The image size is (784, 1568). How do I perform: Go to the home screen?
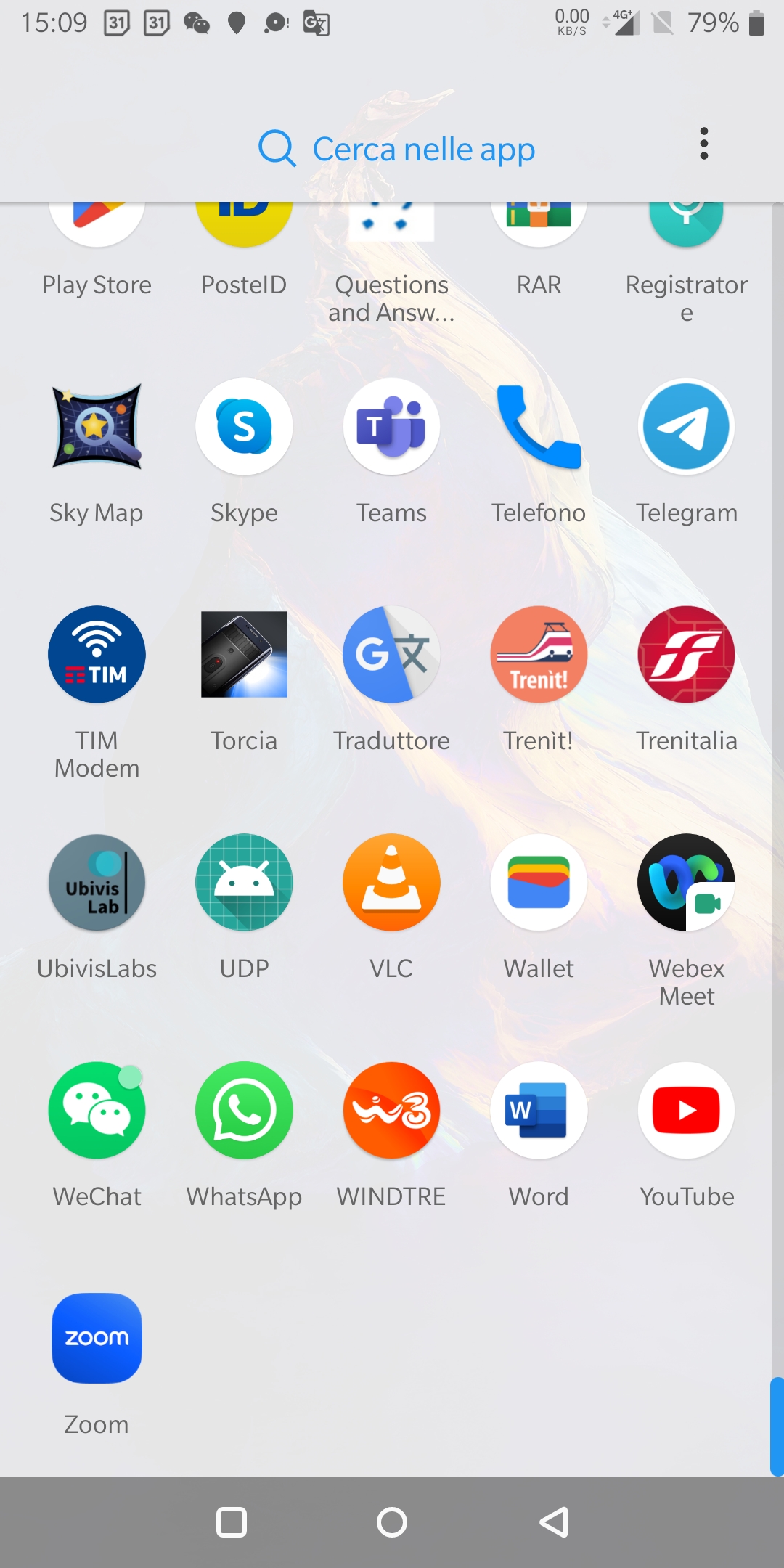coord(392,1522)
